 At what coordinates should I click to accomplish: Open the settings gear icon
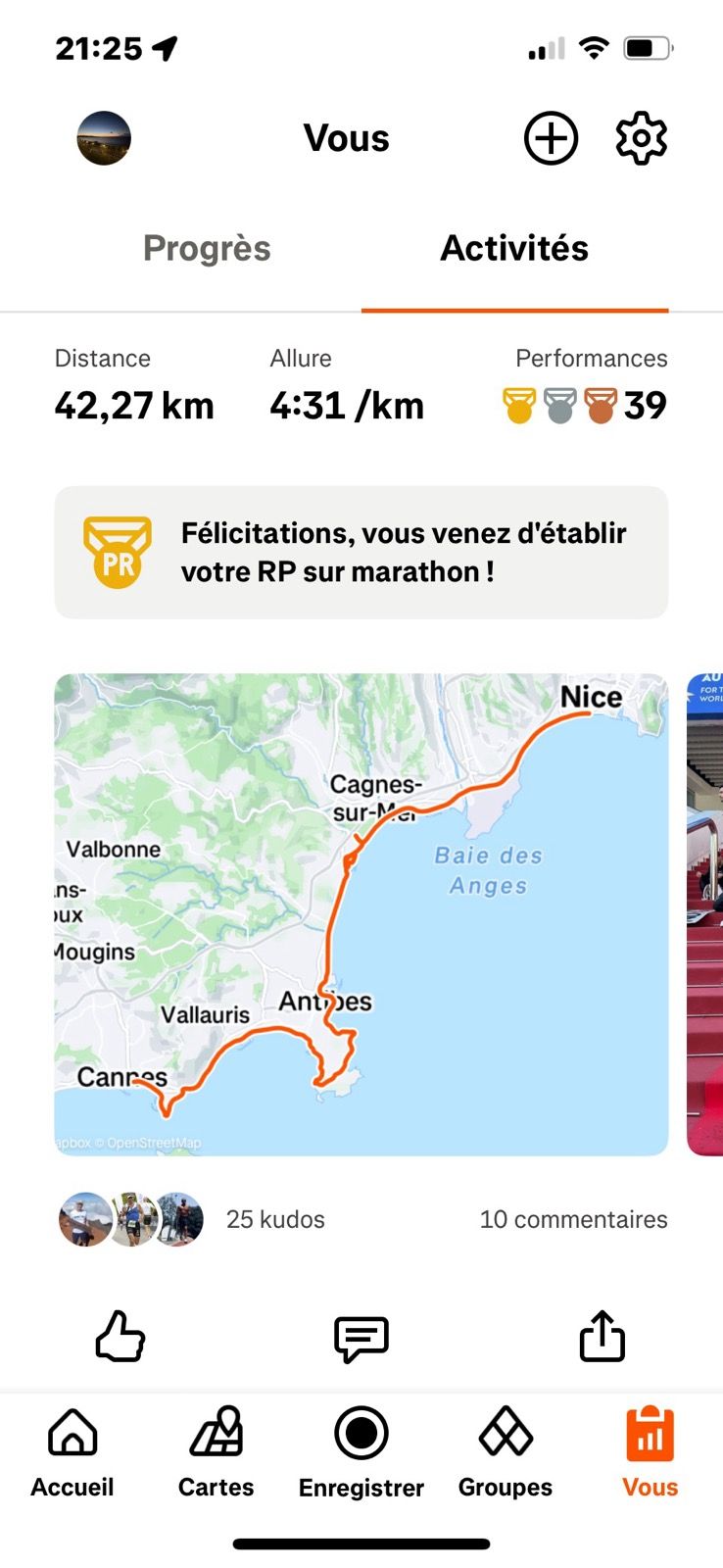(x=642, y=138)
